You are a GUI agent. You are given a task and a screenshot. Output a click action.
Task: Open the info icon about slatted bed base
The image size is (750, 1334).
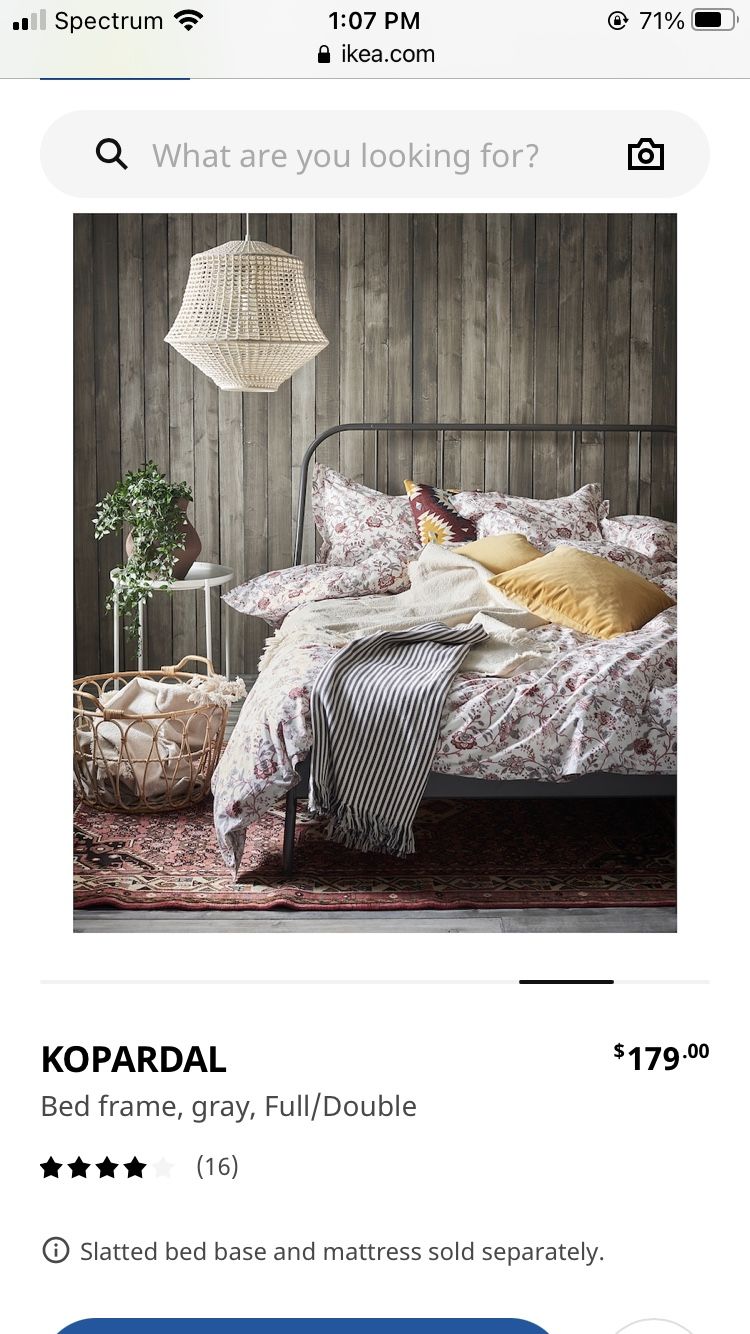(55, 1250)
